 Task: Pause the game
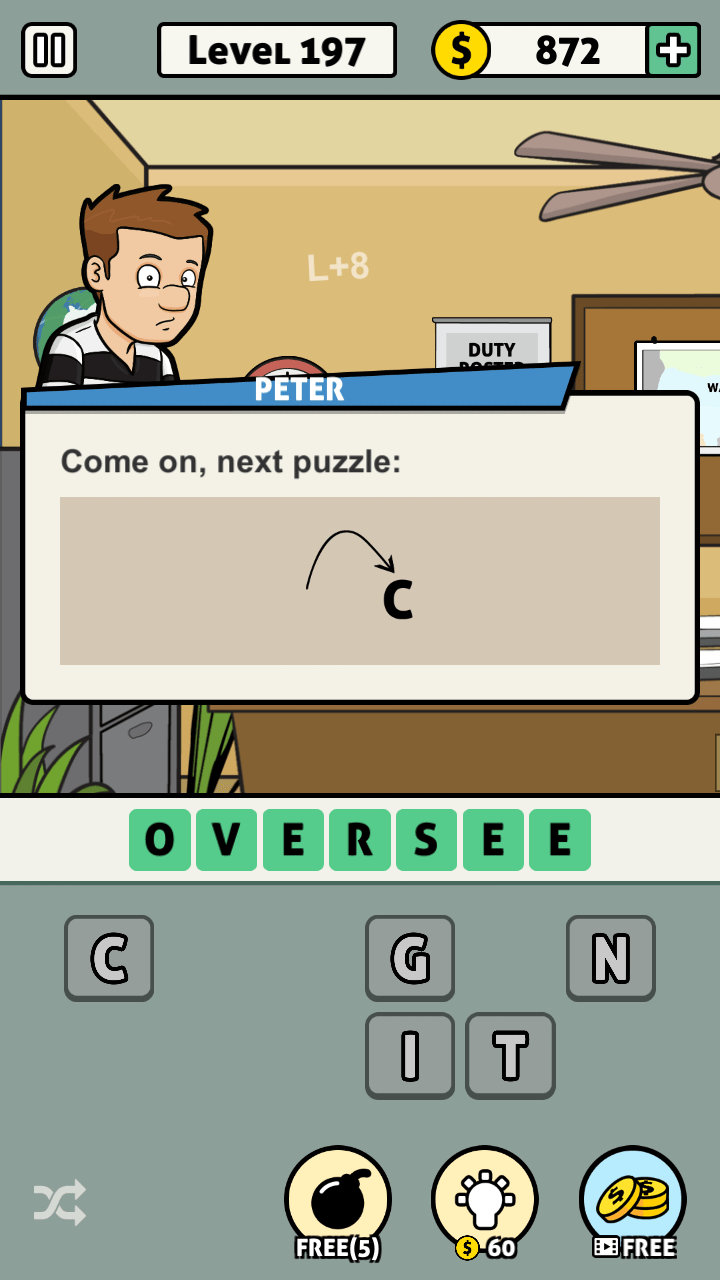[49, 50]
